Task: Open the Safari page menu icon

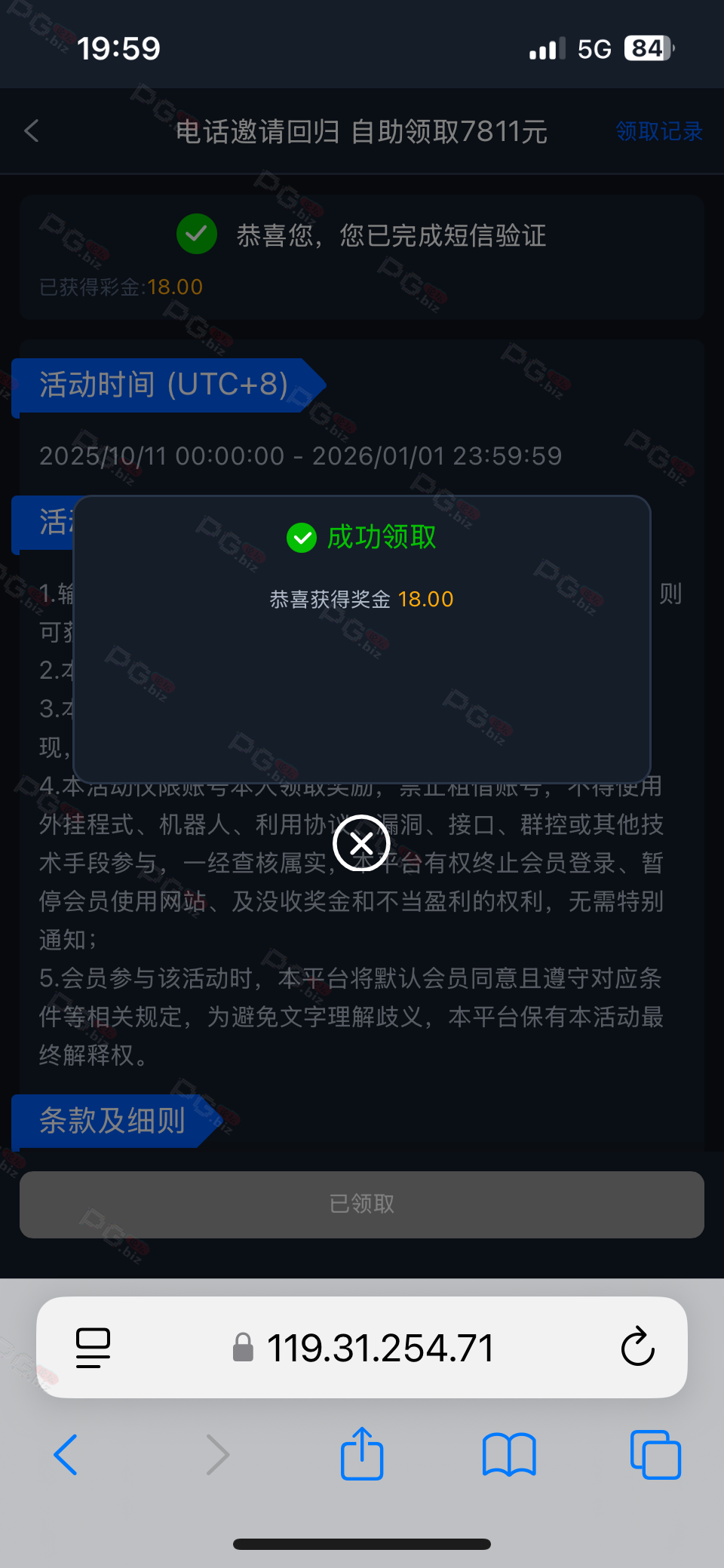Action: point(94,1347)
